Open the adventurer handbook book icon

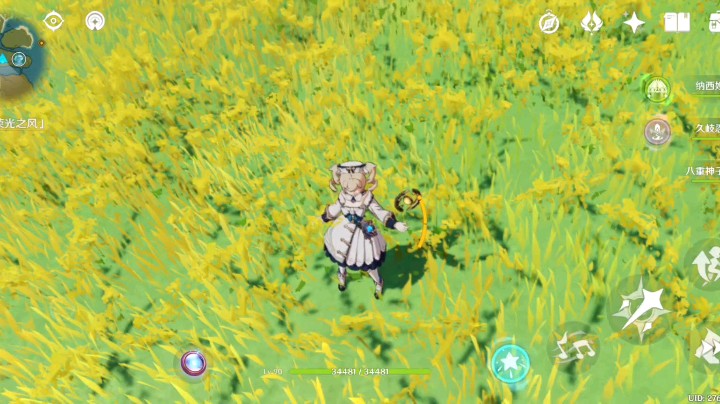677,22
